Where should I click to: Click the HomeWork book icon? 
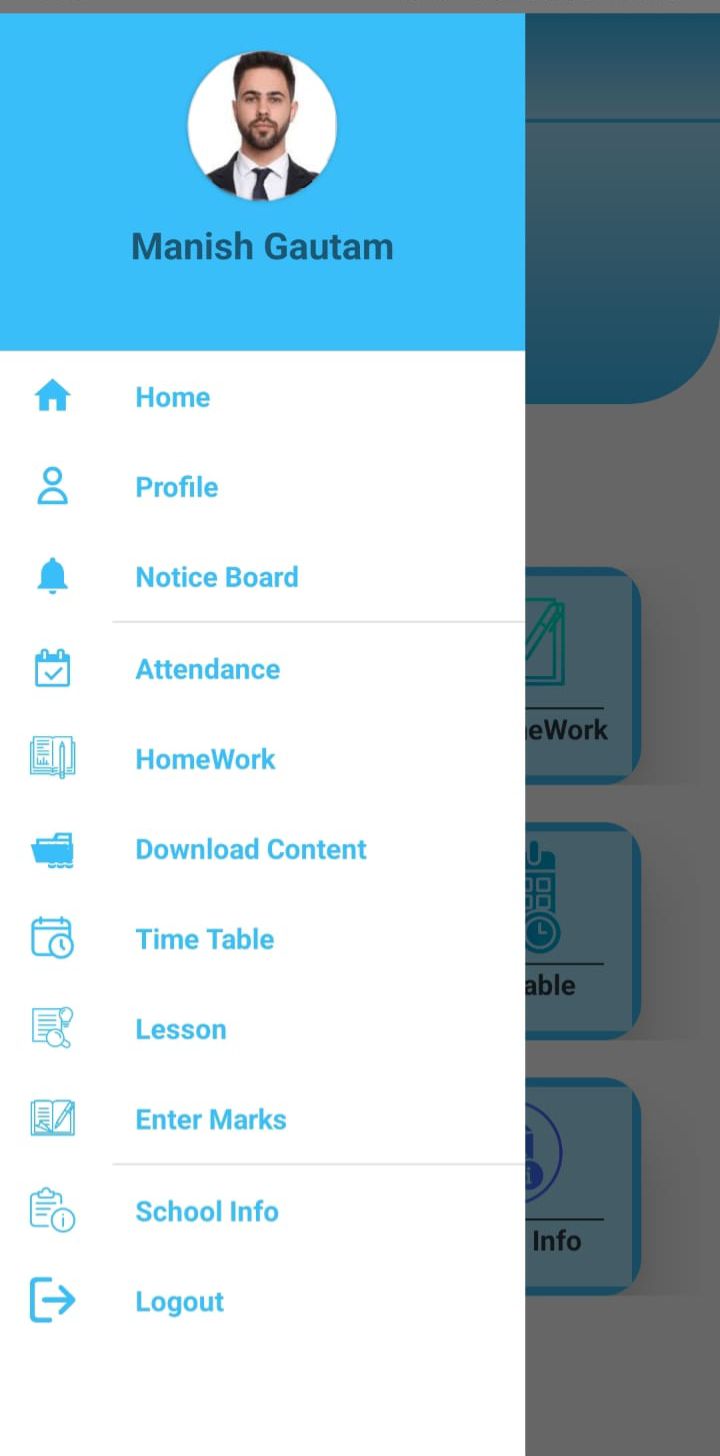click(51, 758)
